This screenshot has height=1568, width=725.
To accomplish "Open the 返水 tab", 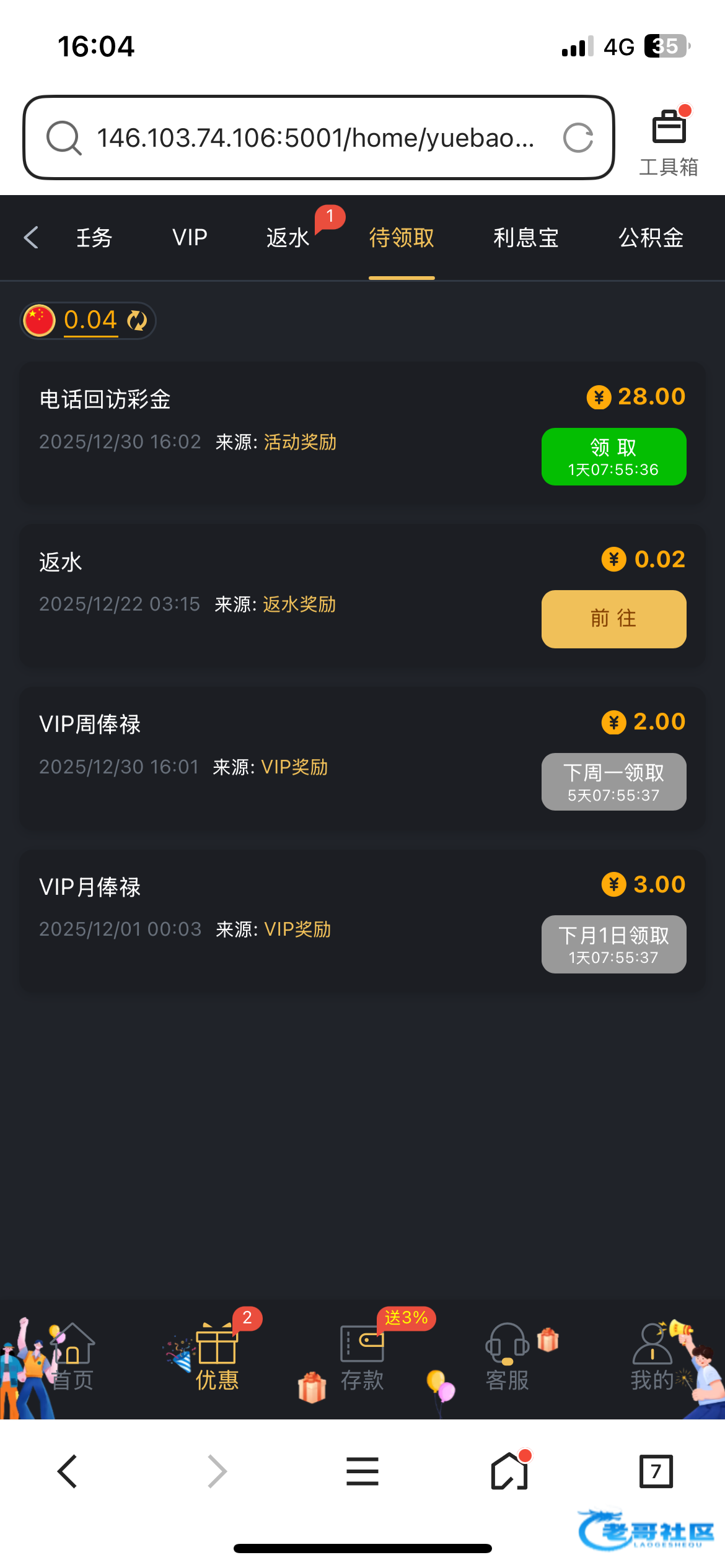I will pos(288,238).
